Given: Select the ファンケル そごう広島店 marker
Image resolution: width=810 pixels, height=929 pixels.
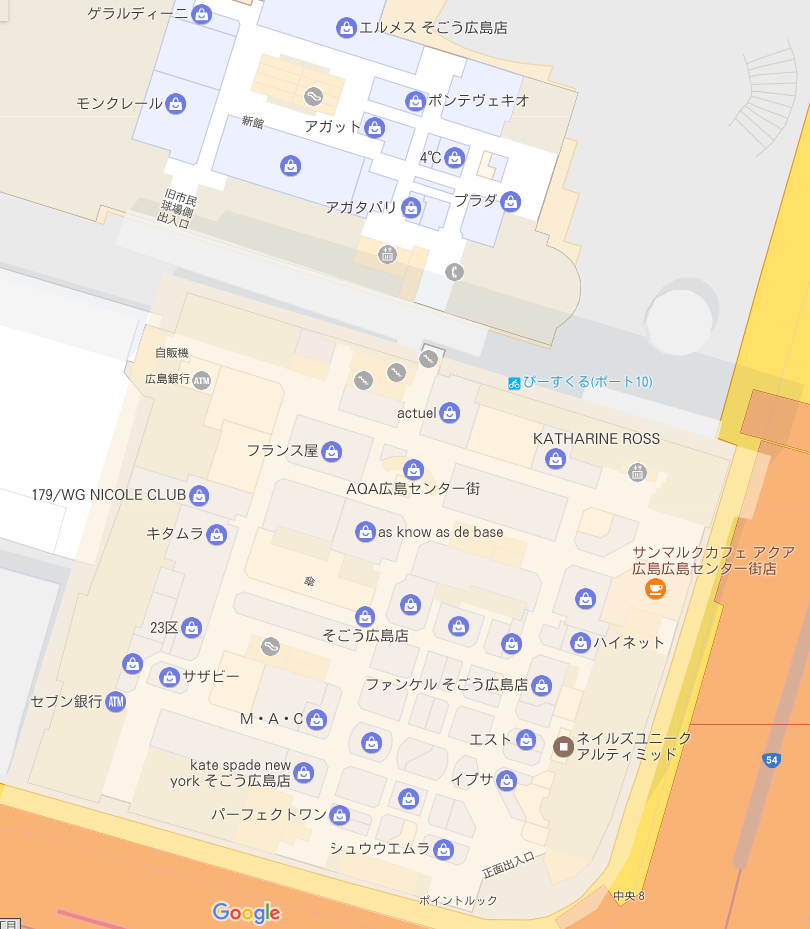Looking at the screenshot, I should click(x=541, y=685).
